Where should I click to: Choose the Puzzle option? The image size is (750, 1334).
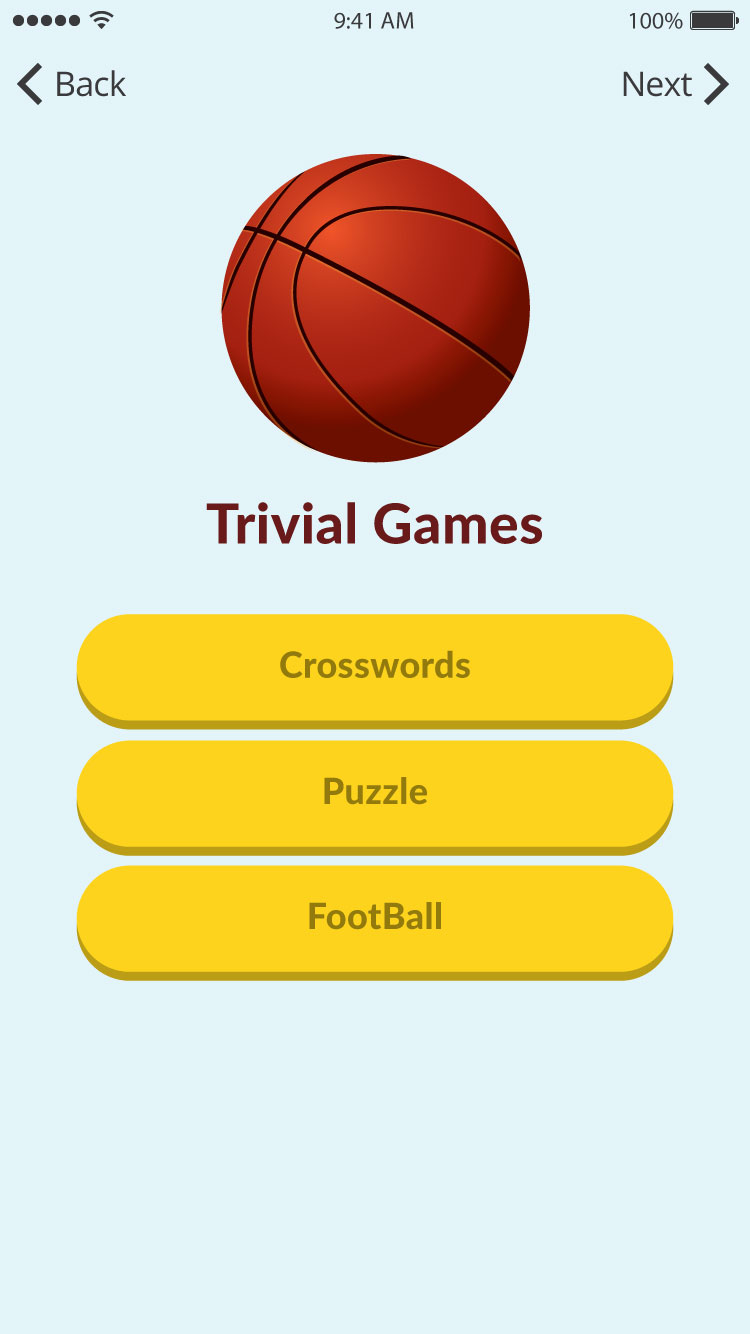375,796
